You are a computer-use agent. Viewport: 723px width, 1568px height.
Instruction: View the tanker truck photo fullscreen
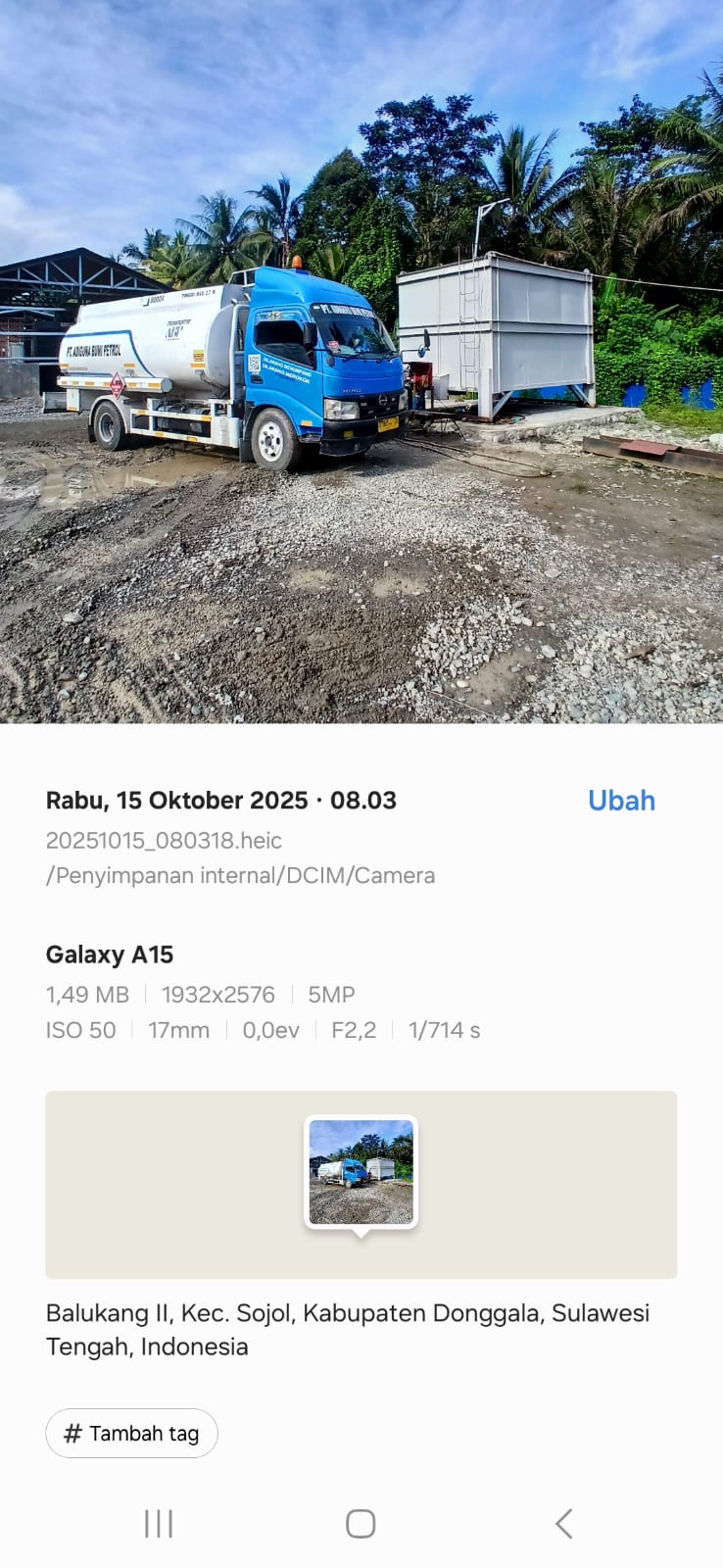point(361,362)
